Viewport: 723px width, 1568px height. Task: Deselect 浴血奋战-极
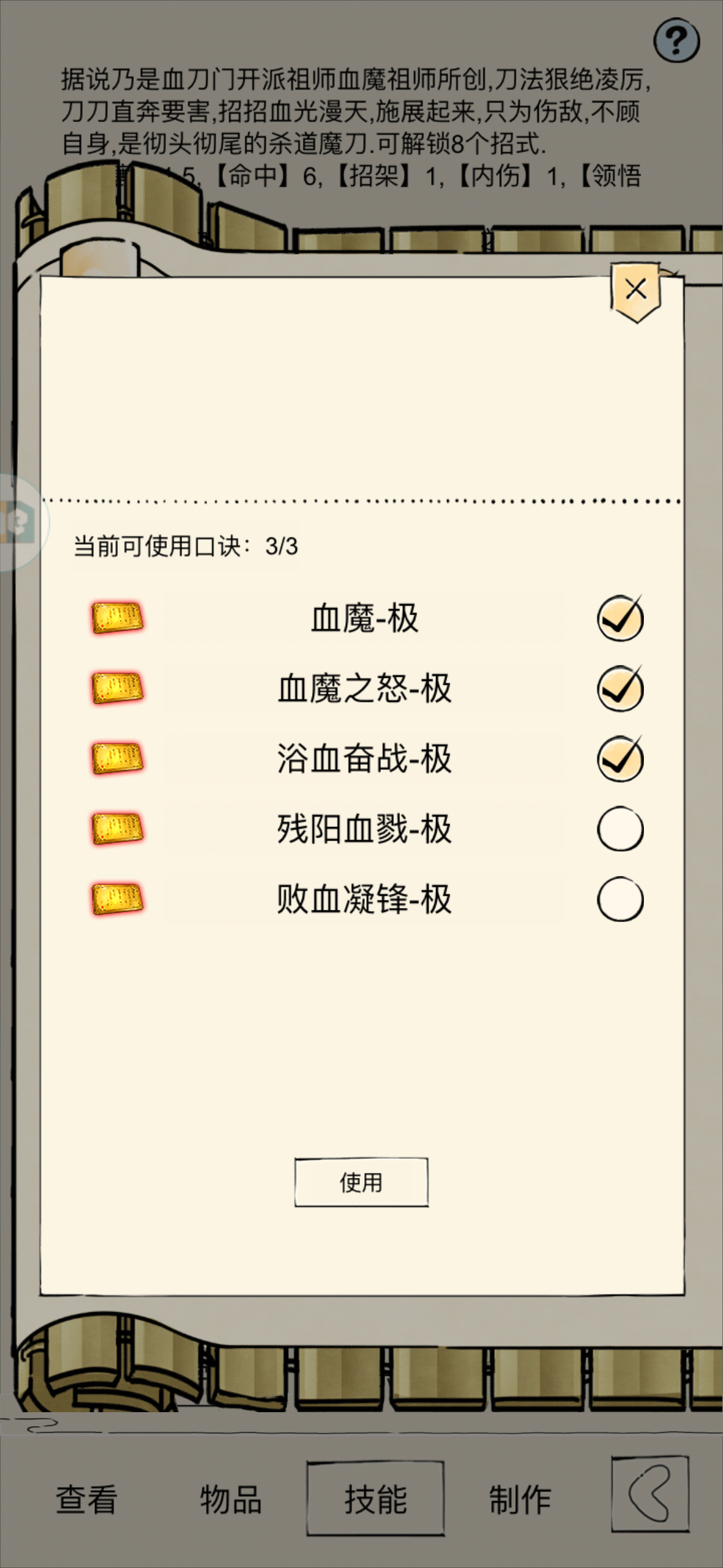(x=620, y=759)
